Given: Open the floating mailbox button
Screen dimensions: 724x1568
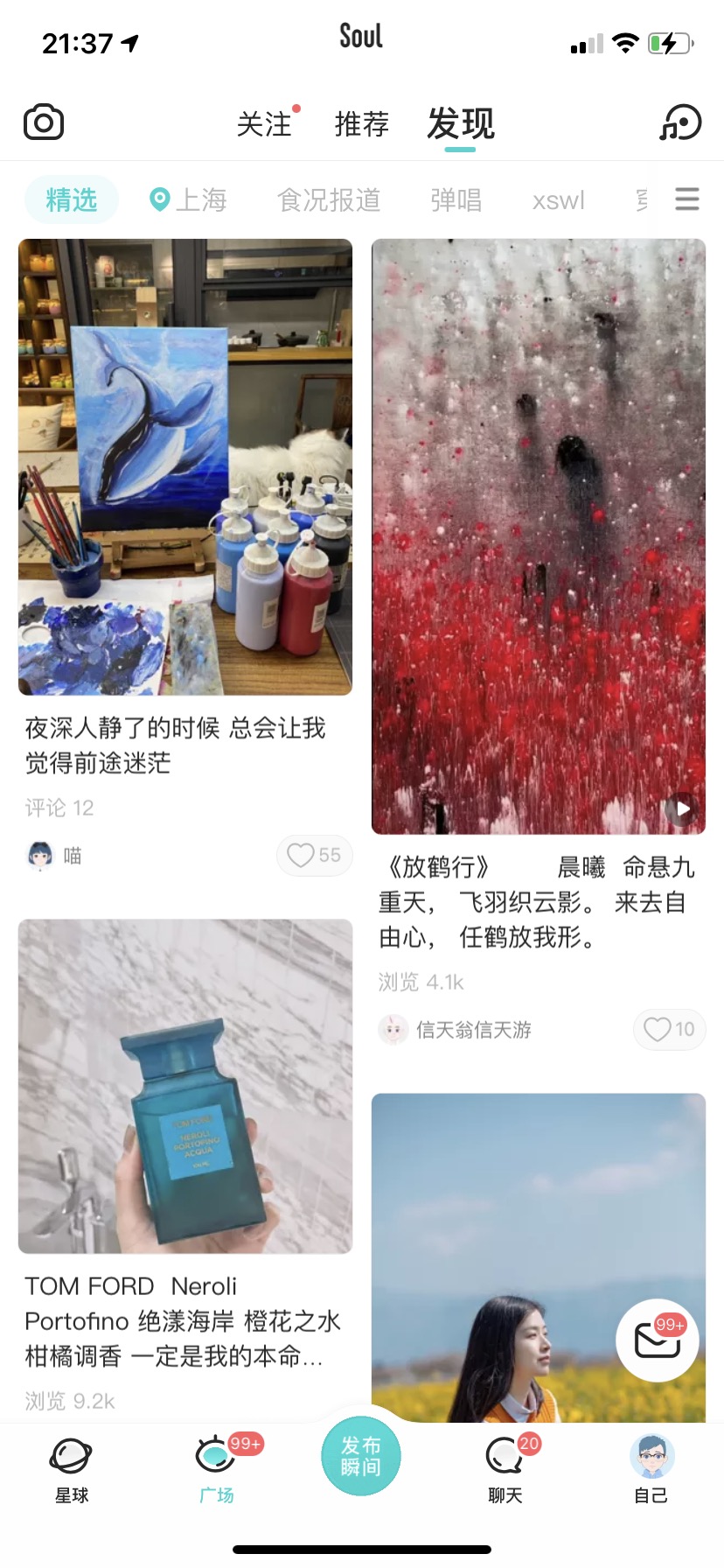Looking at the screenshot, I should click(658, 1340).
